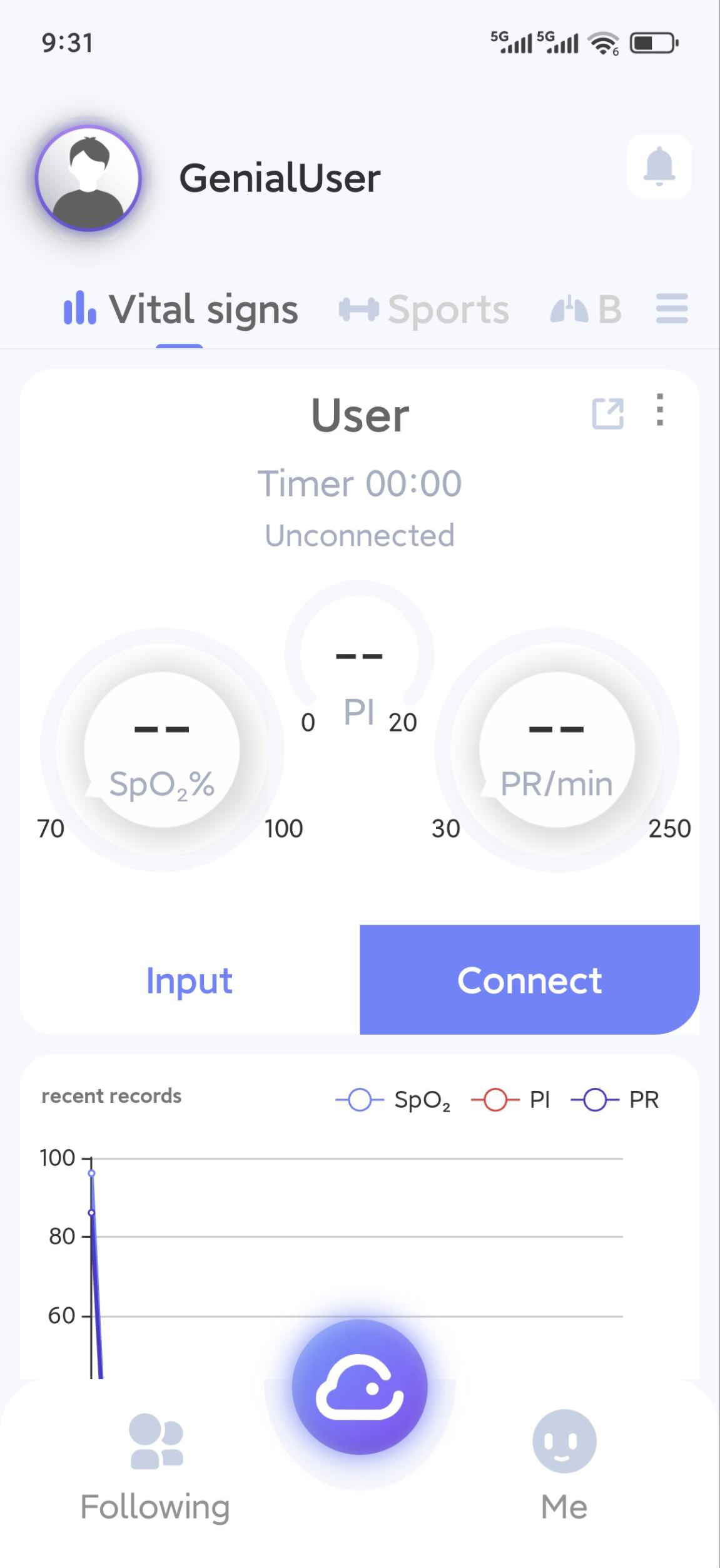Open the notifications bell
Image resolution: width=720 pixels, height=1568 pixels.
(659, 166)
